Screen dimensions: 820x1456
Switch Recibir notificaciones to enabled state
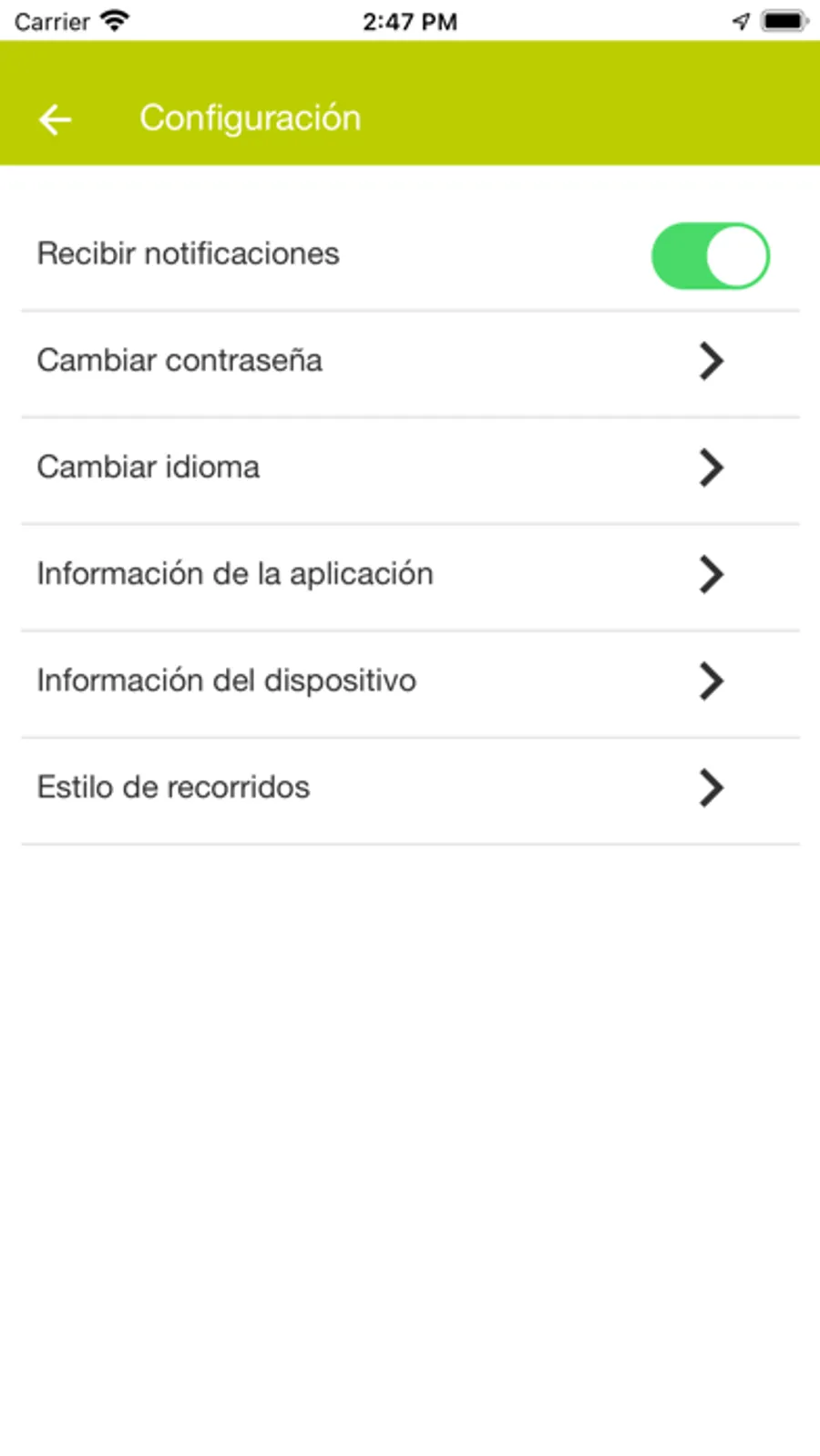pyautogui.click(x=711, y=256)
